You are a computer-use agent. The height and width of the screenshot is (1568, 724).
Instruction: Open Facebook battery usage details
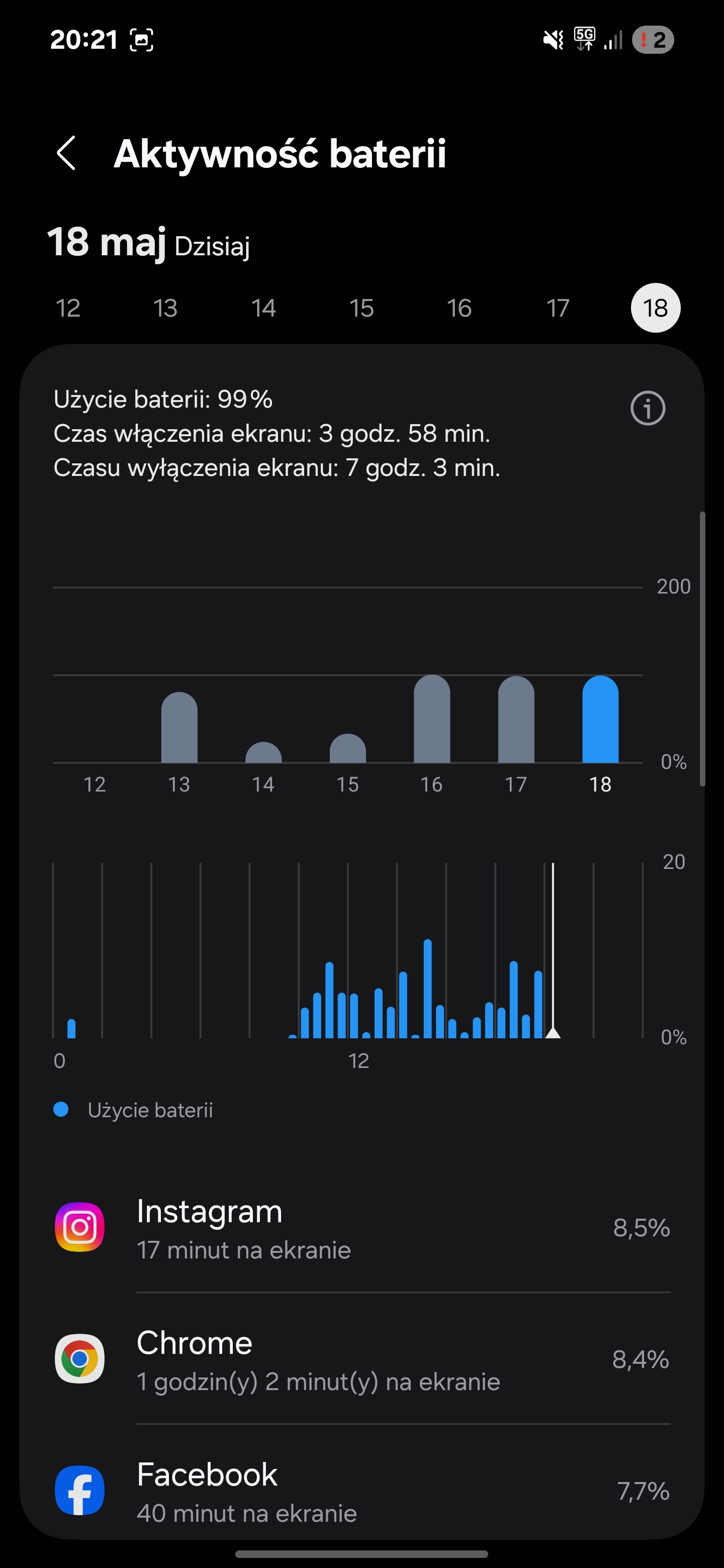click(x=361, y=1490)
